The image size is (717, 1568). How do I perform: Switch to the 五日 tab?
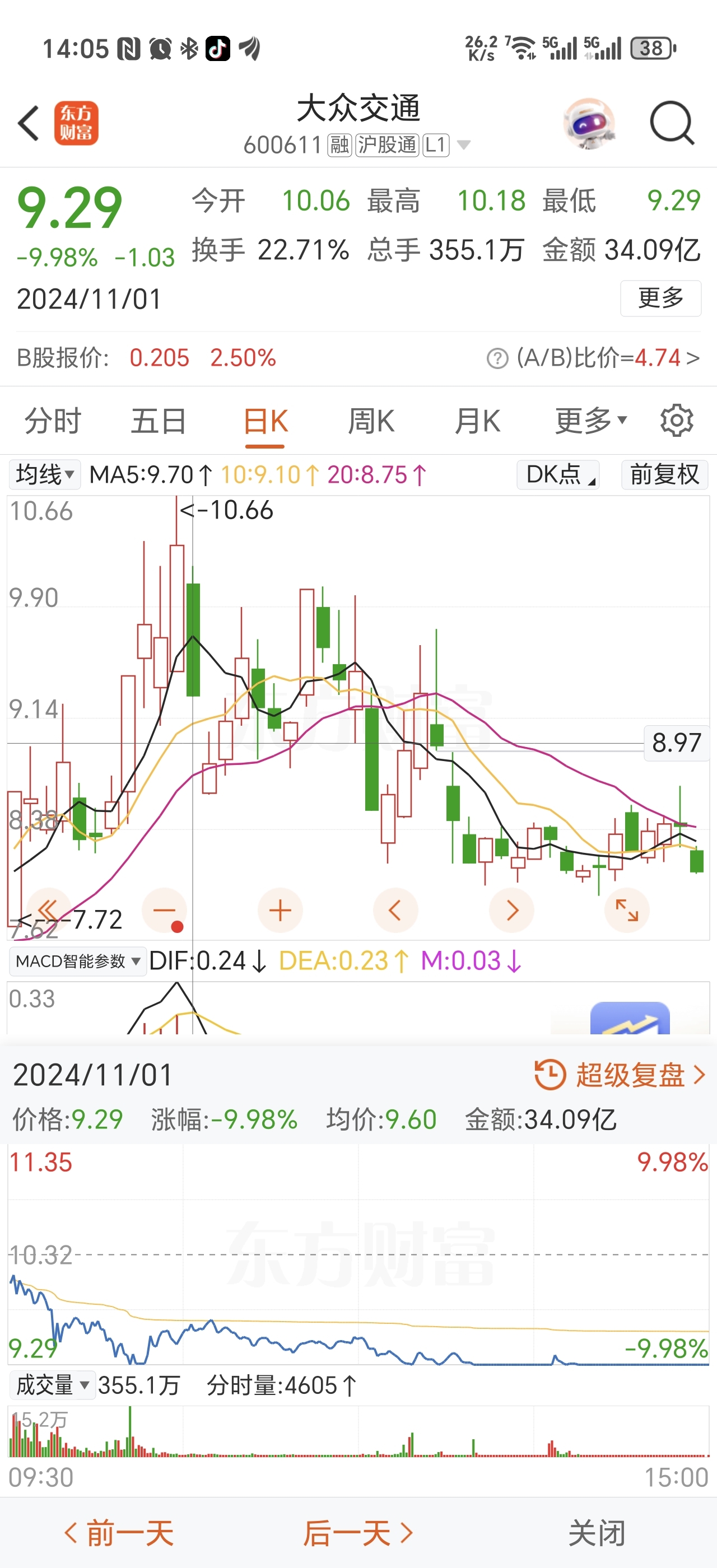click(x=159, y=421)
